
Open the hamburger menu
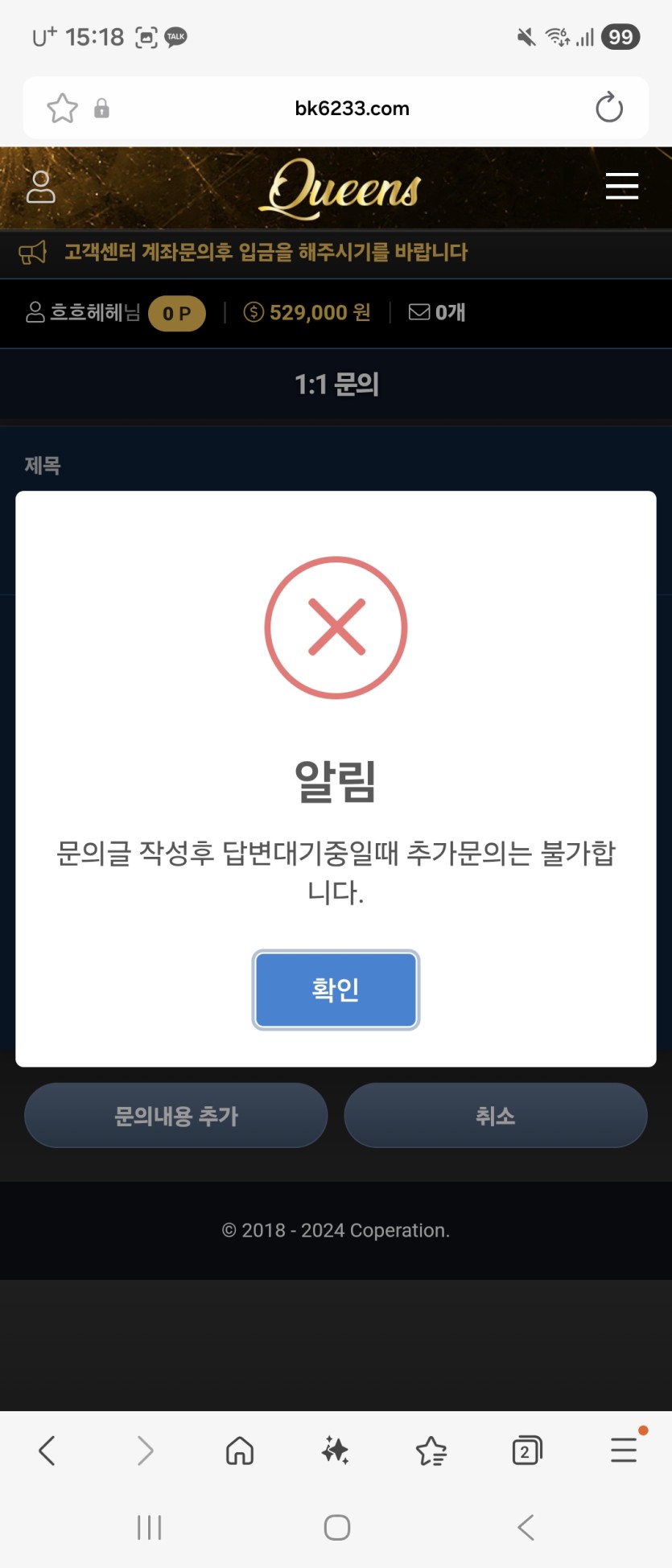click(621, 186)
